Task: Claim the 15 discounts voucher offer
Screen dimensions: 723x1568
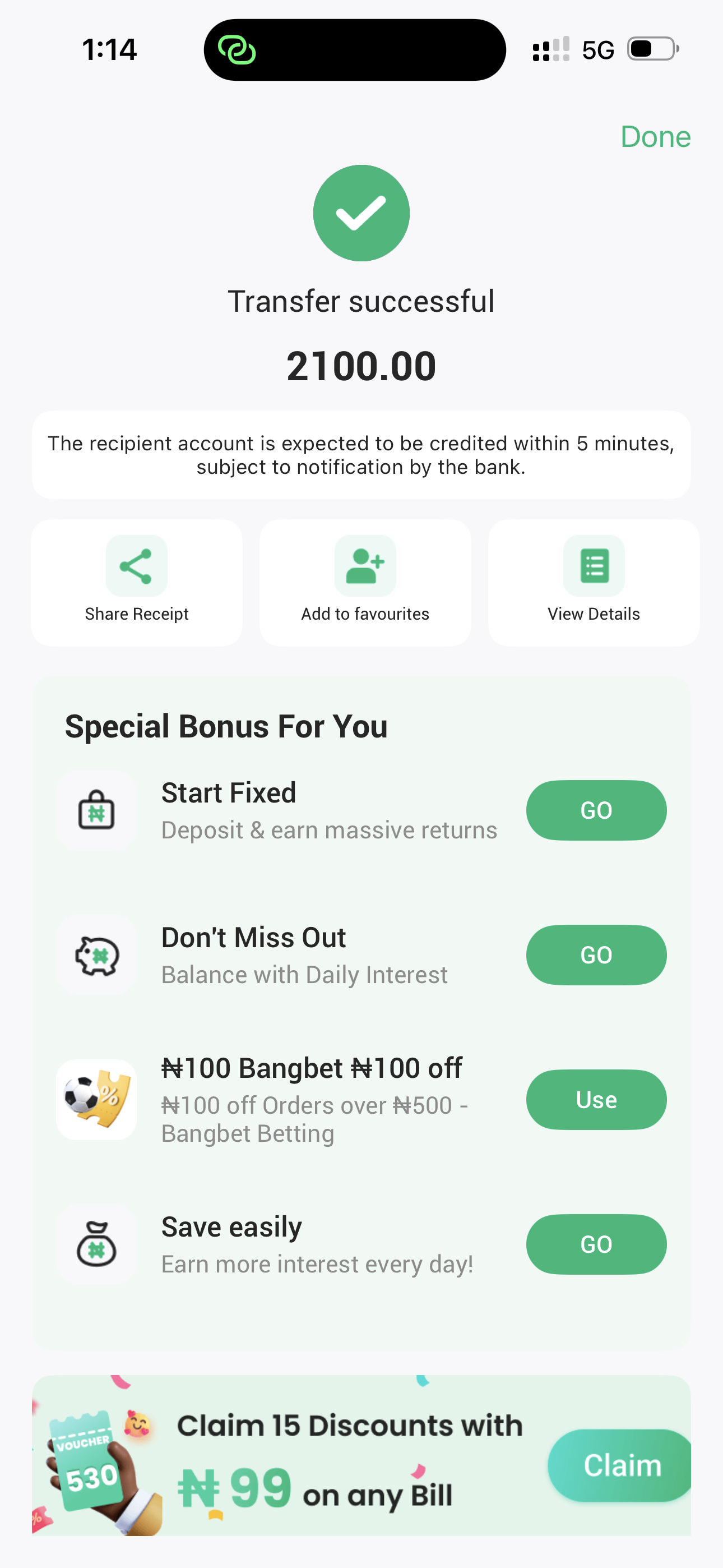Action: tap(621, 1464)
